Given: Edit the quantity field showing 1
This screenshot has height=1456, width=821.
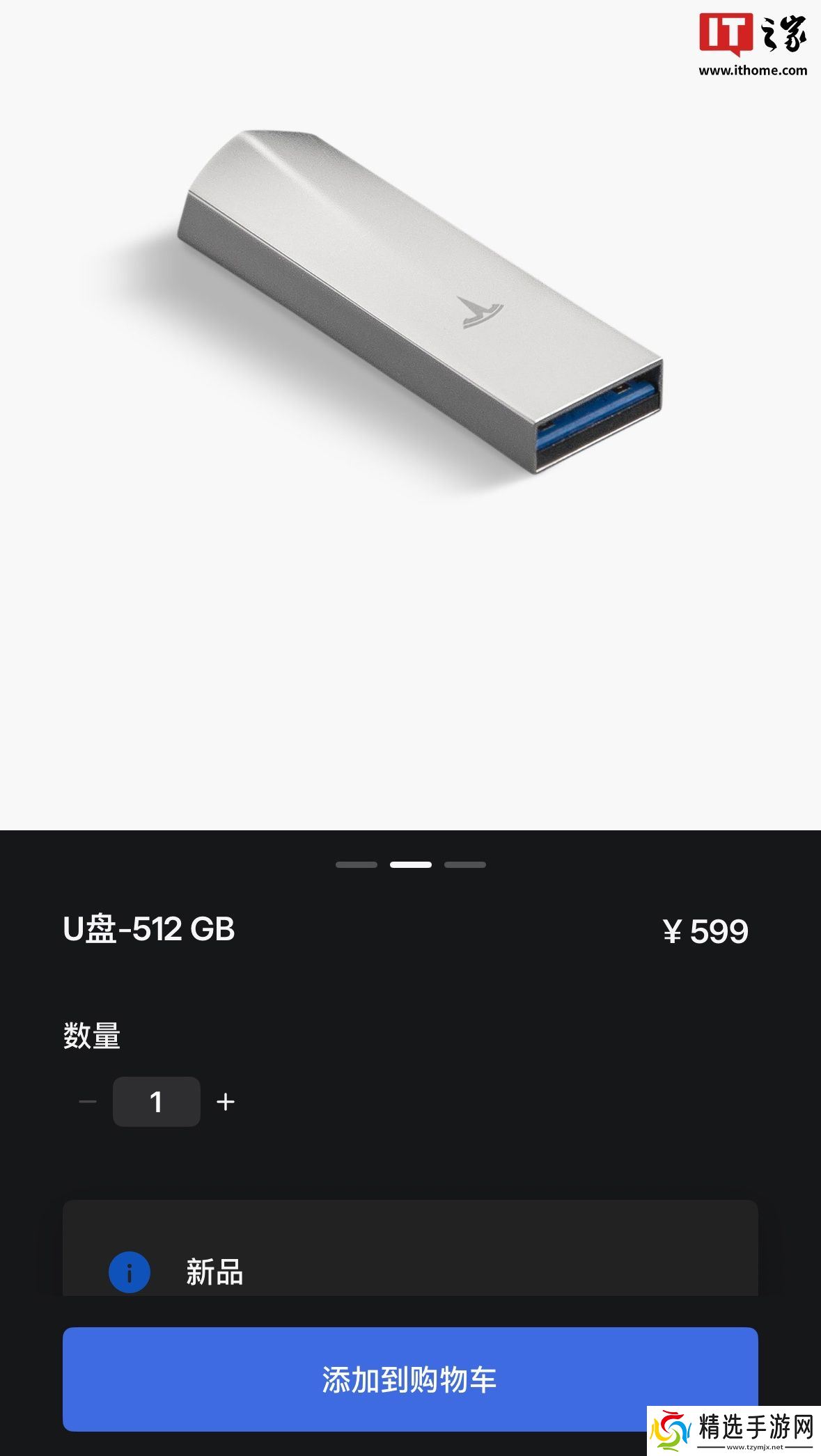Looking at the screenshot, I should point(157,1102).
